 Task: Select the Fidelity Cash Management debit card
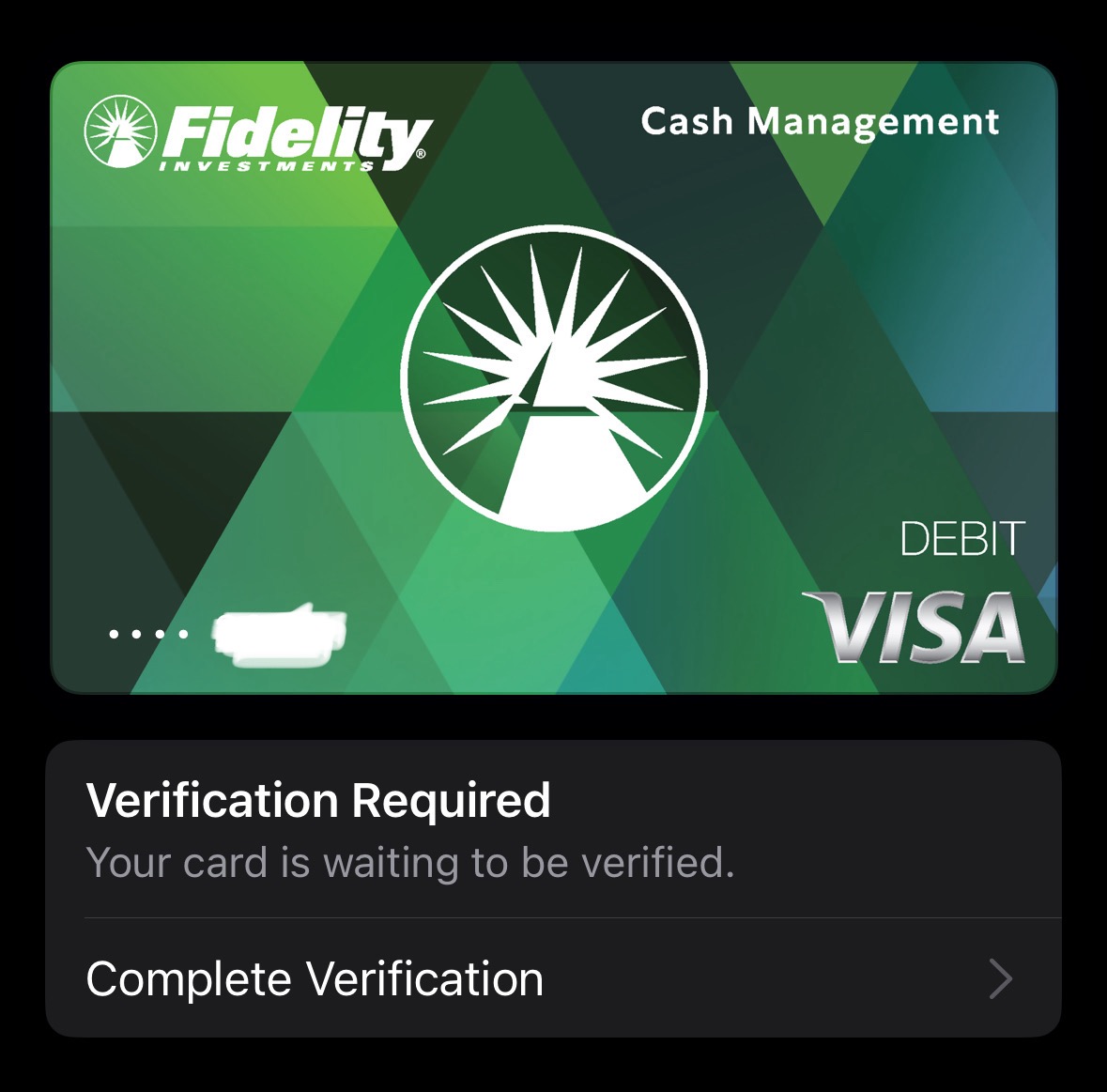click(553, 377)
